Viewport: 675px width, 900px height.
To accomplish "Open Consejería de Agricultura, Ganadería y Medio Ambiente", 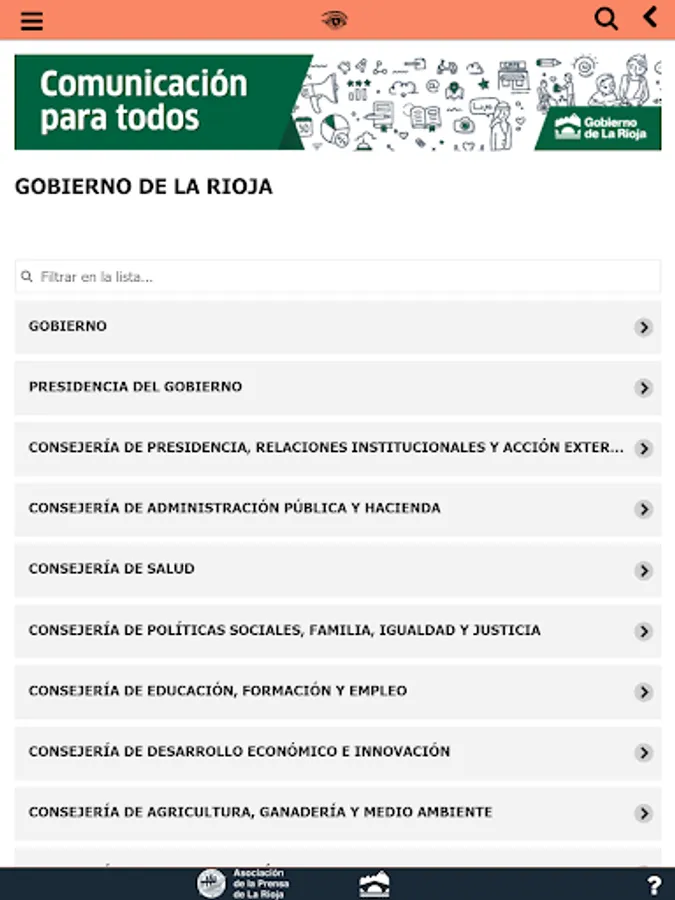I will coord(337,813).
